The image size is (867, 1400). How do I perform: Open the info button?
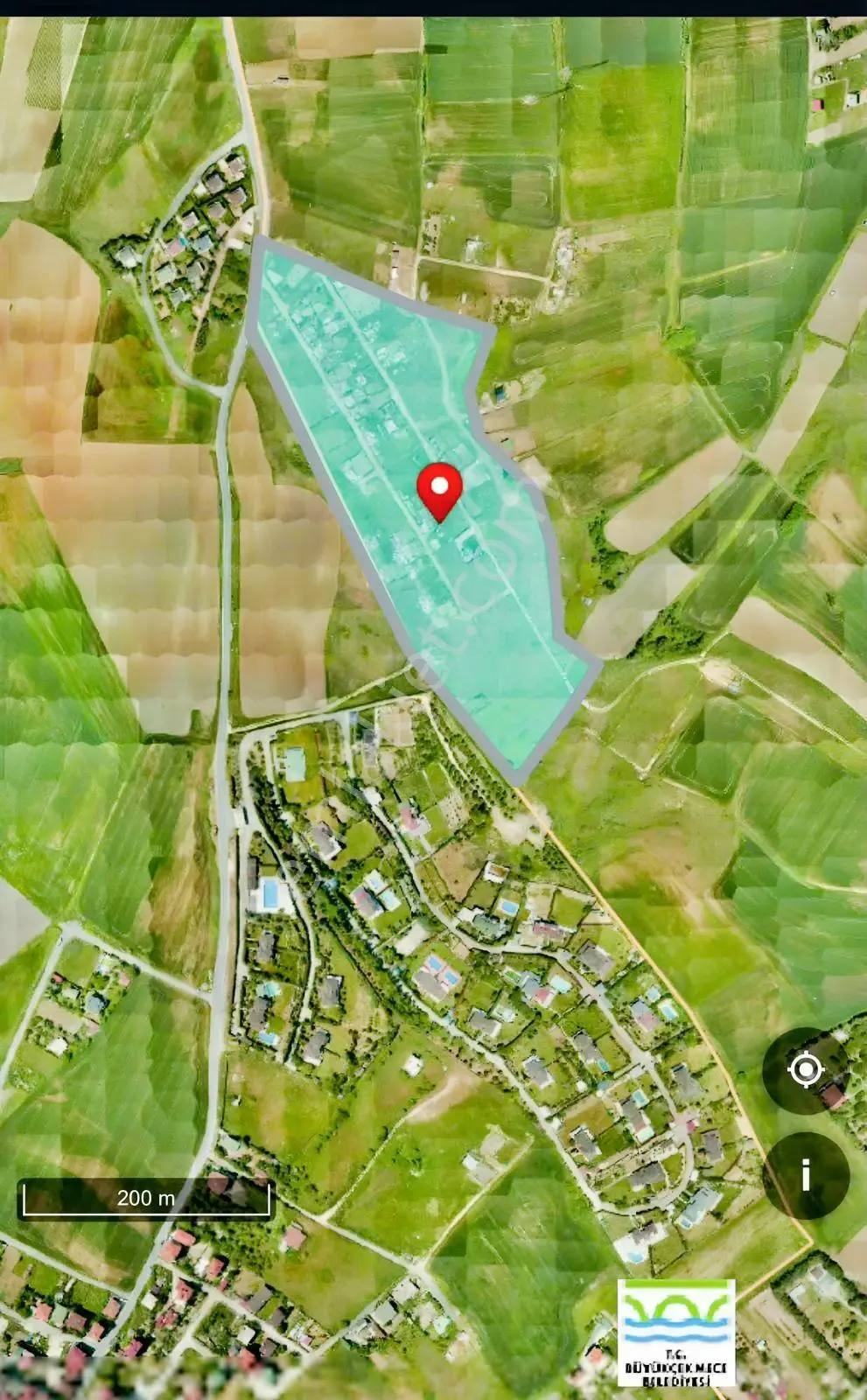tap(806, 1175)
